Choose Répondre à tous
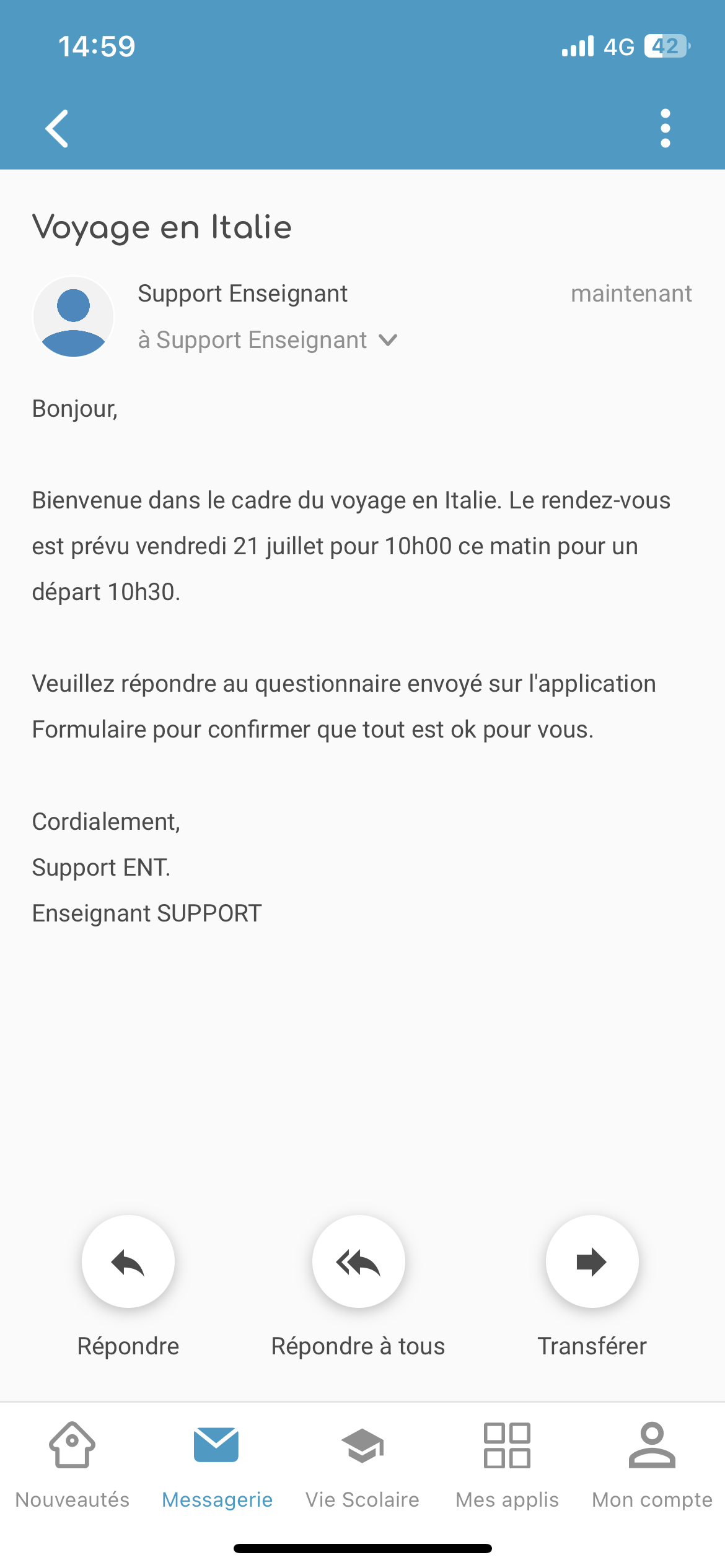 click(x=358, y=1261)
